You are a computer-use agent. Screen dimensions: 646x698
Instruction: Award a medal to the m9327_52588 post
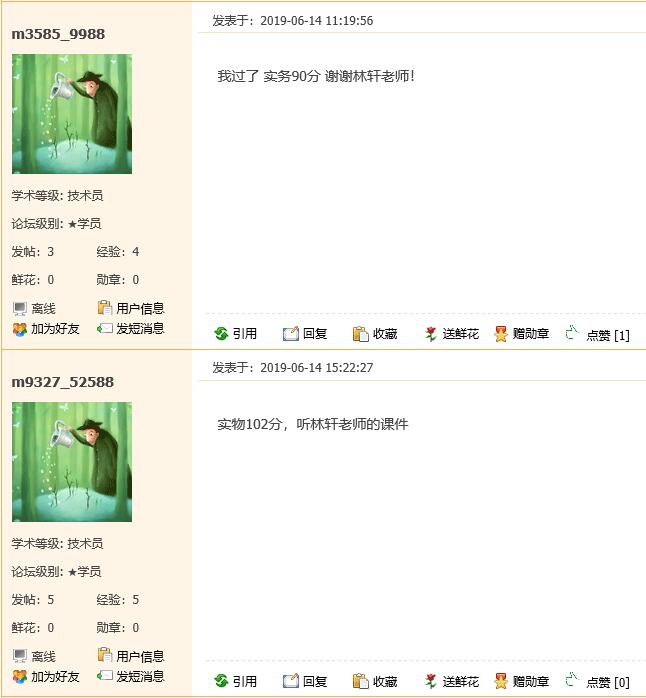(530, 682)
